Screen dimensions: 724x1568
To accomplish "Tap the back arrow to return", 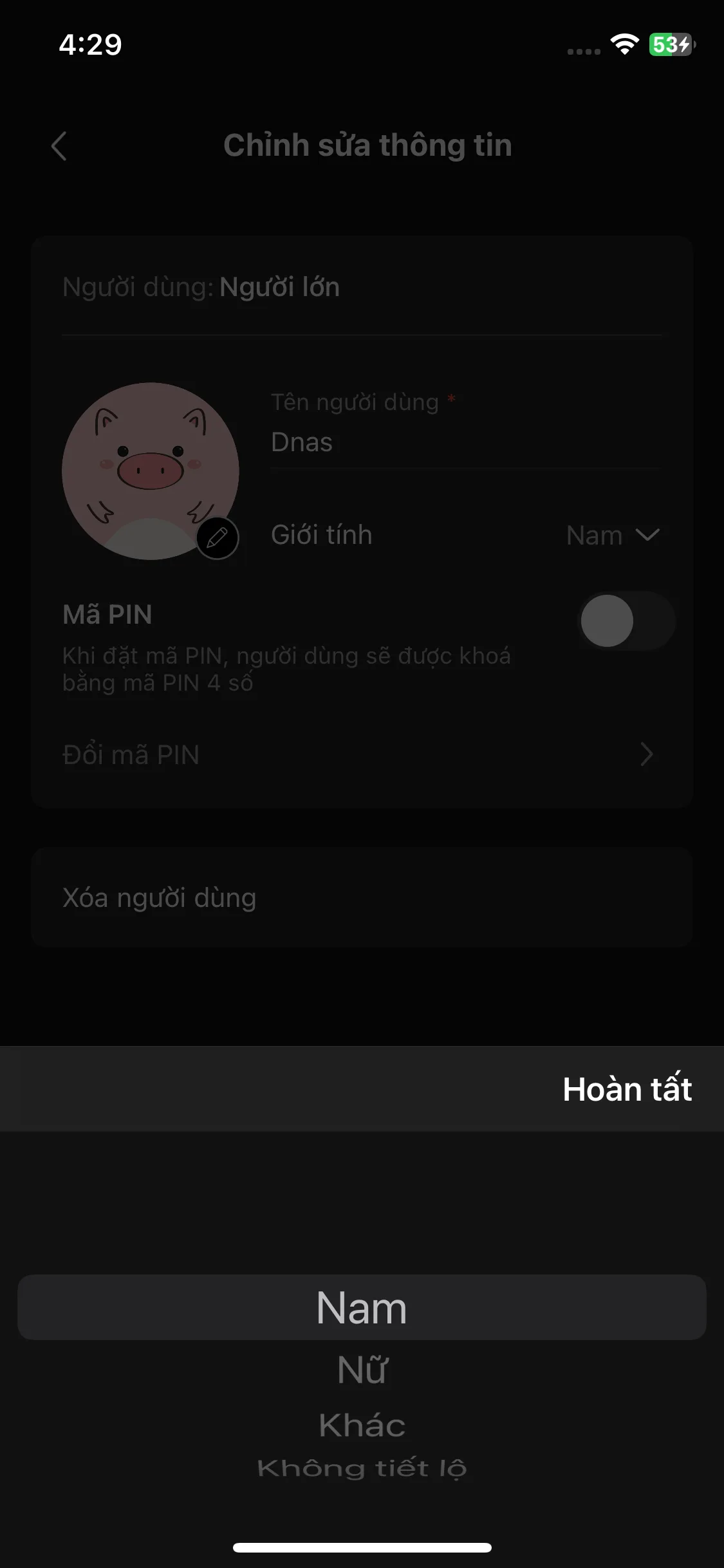I will point(60,147).
